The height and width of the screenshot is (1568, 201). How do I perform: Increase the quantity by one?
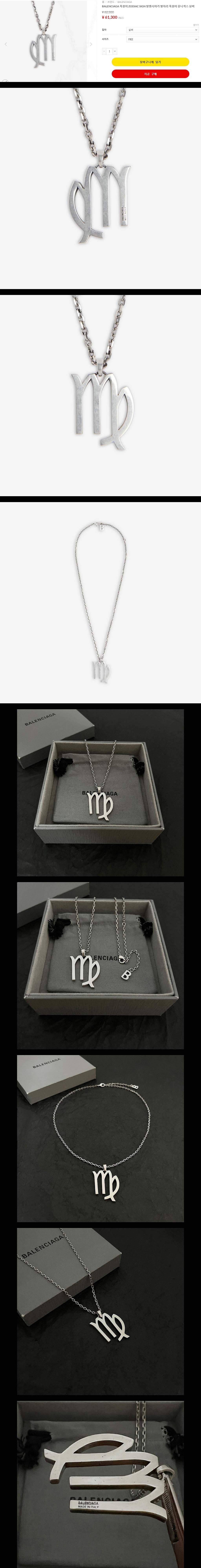point(115,51)
